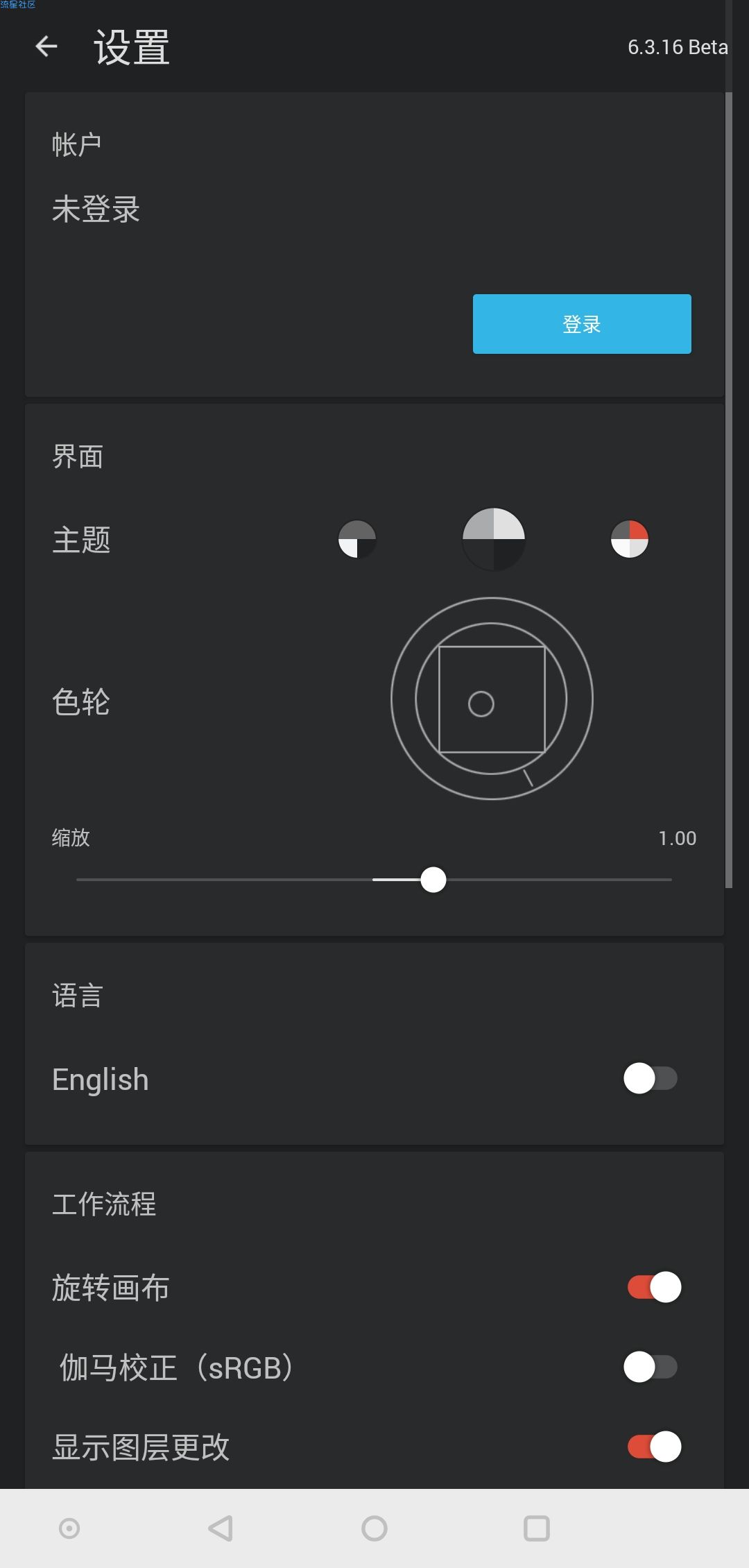Image resolution: width=749 pixels, height=1568 pixels.
Task: Disable the 显示图层更改 switch
Action: click(654, 1447)
